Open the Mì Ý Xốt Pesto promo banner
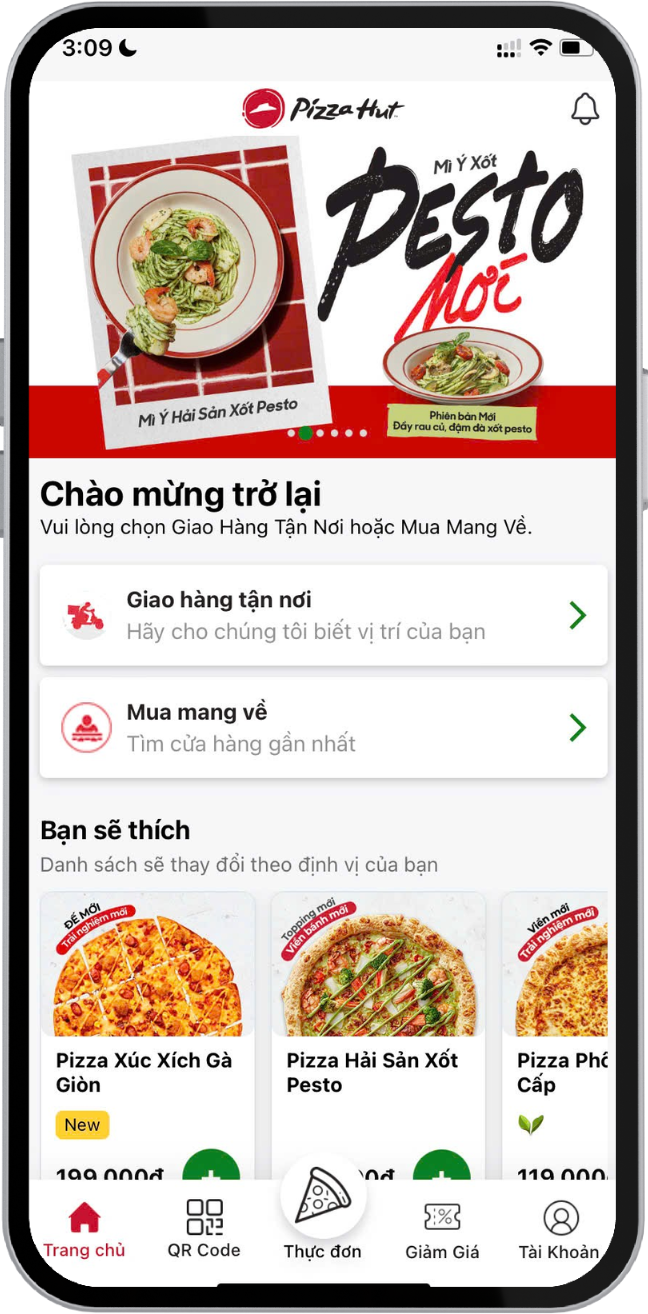Viewport: 648px width, 1314px height. (322, 290)
